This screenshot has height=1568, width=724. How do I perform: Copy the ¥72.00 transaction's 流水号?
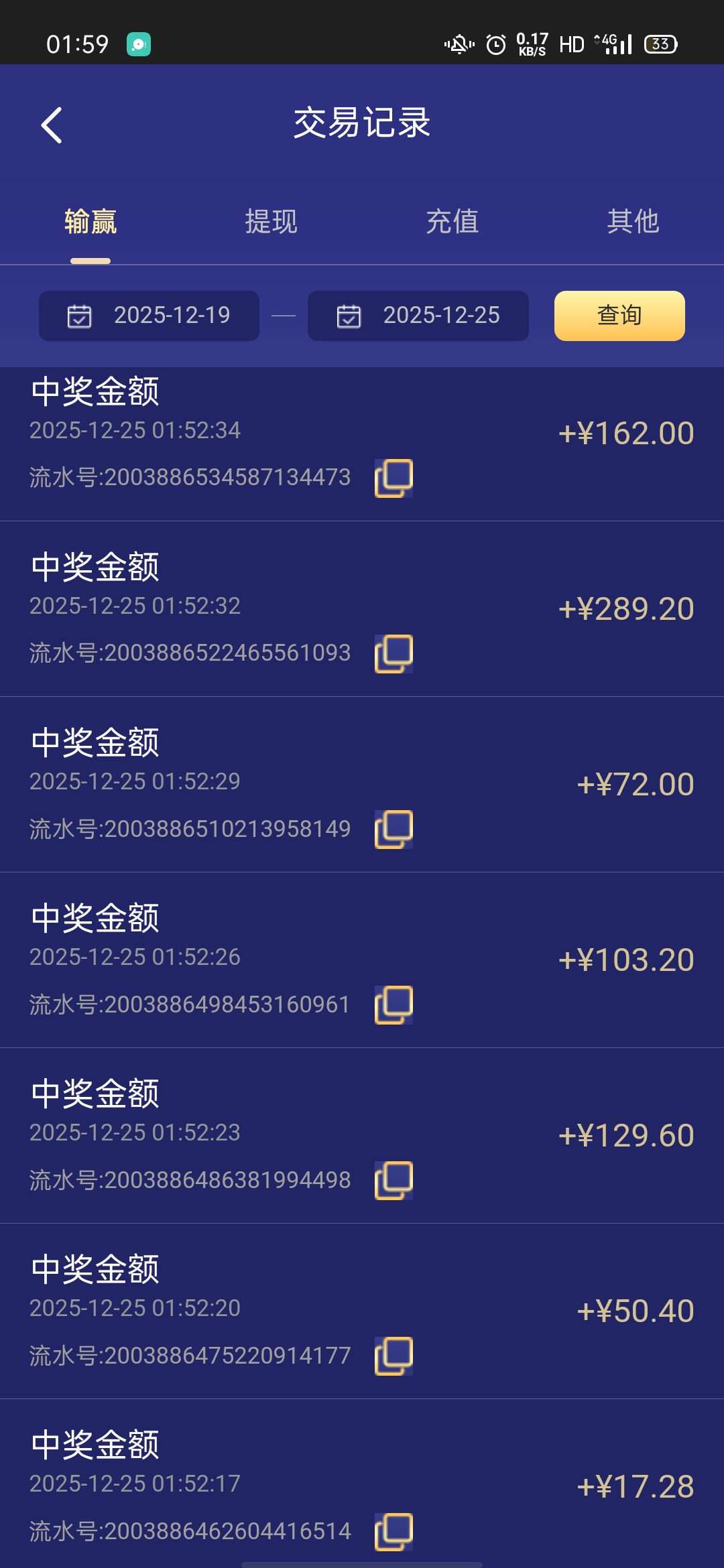pyautogui.click(x=395, y=829)
